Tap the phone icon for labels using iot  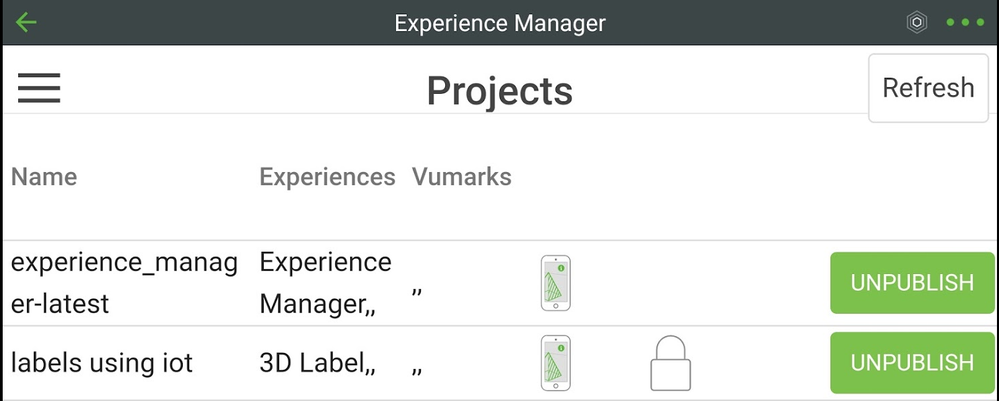(555, 362)
